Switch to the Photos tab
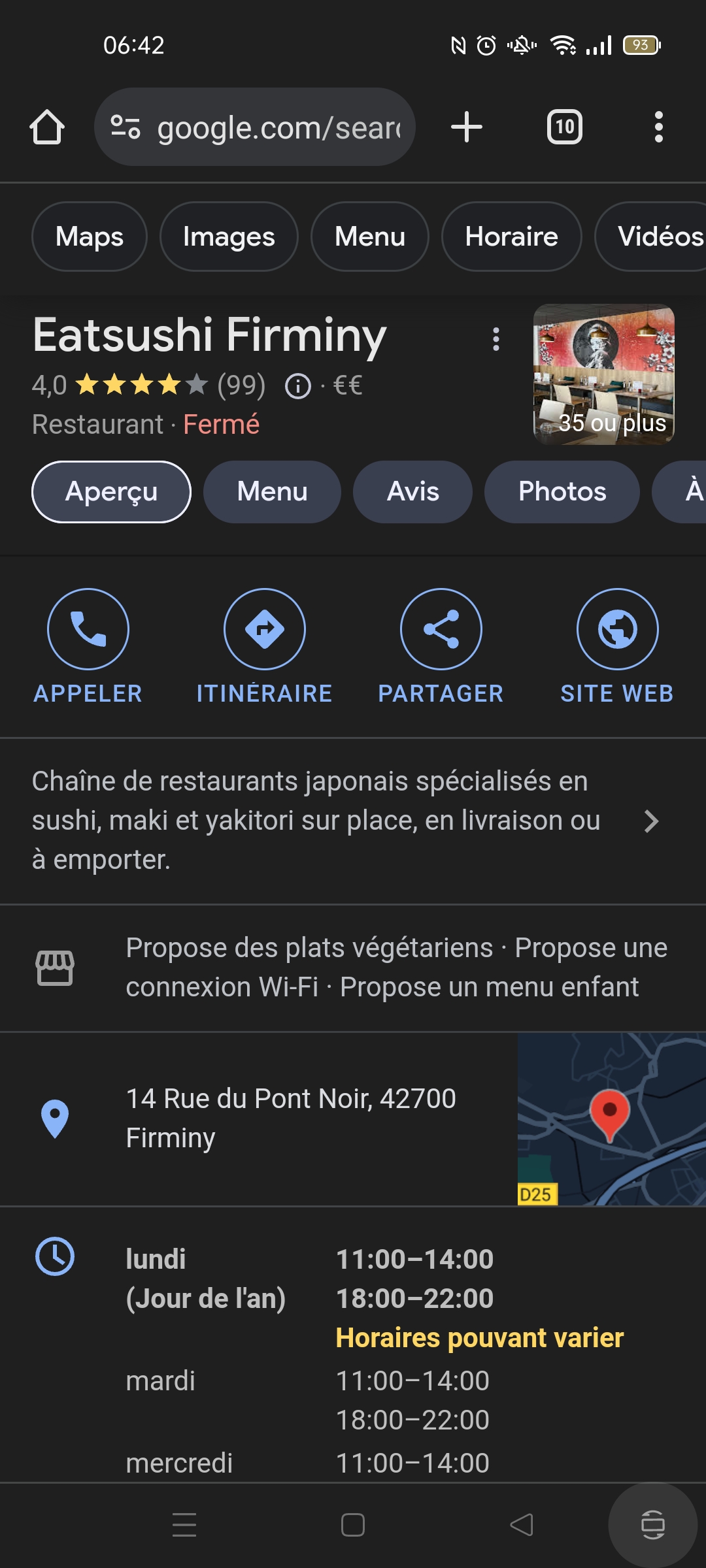Image resolution: width=706 pixels, height=1568 pixels. 562,492
